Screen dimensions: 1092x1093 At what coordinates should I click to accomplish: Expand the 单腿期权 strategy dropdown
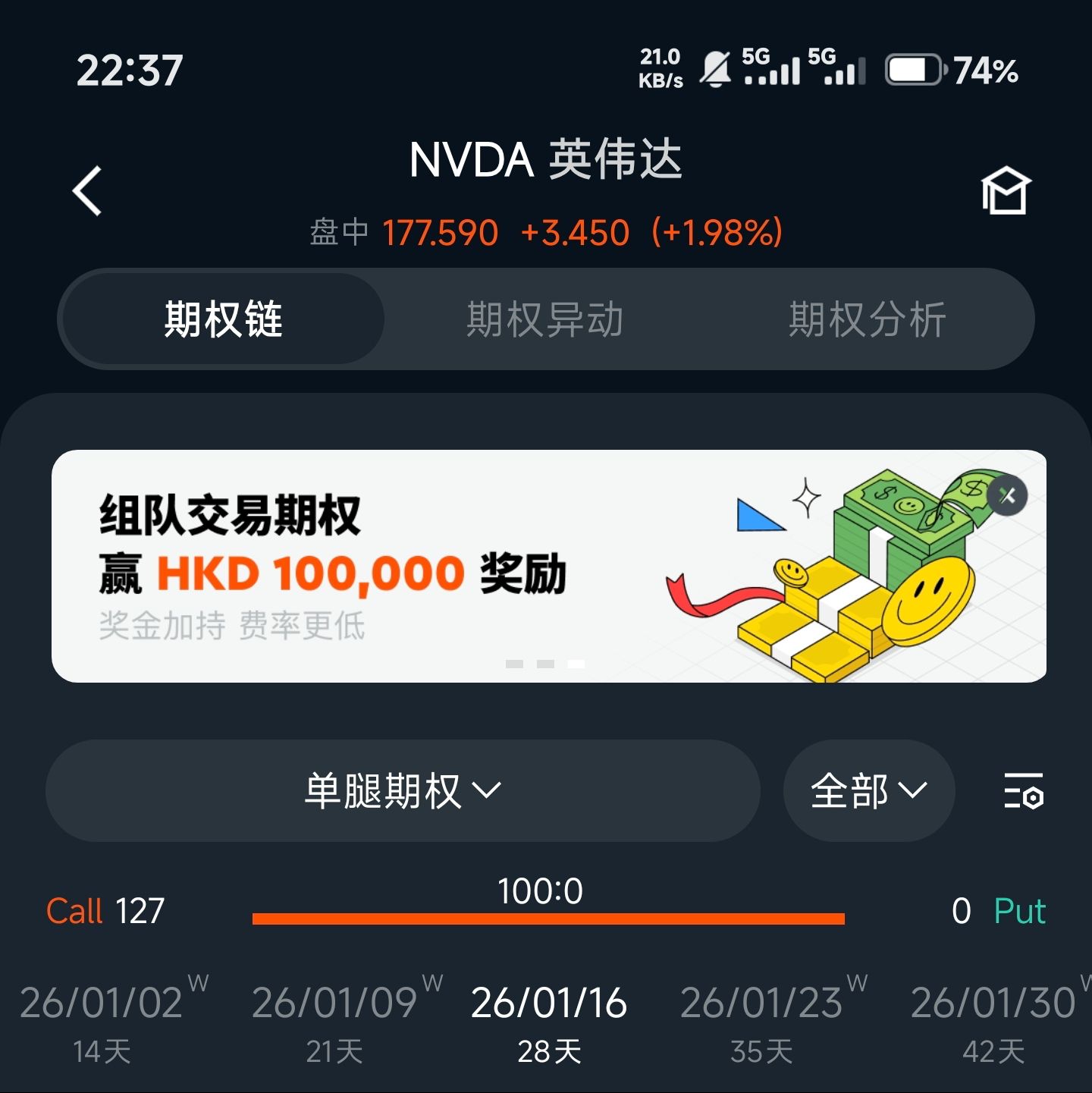click(x=403, y=790)
